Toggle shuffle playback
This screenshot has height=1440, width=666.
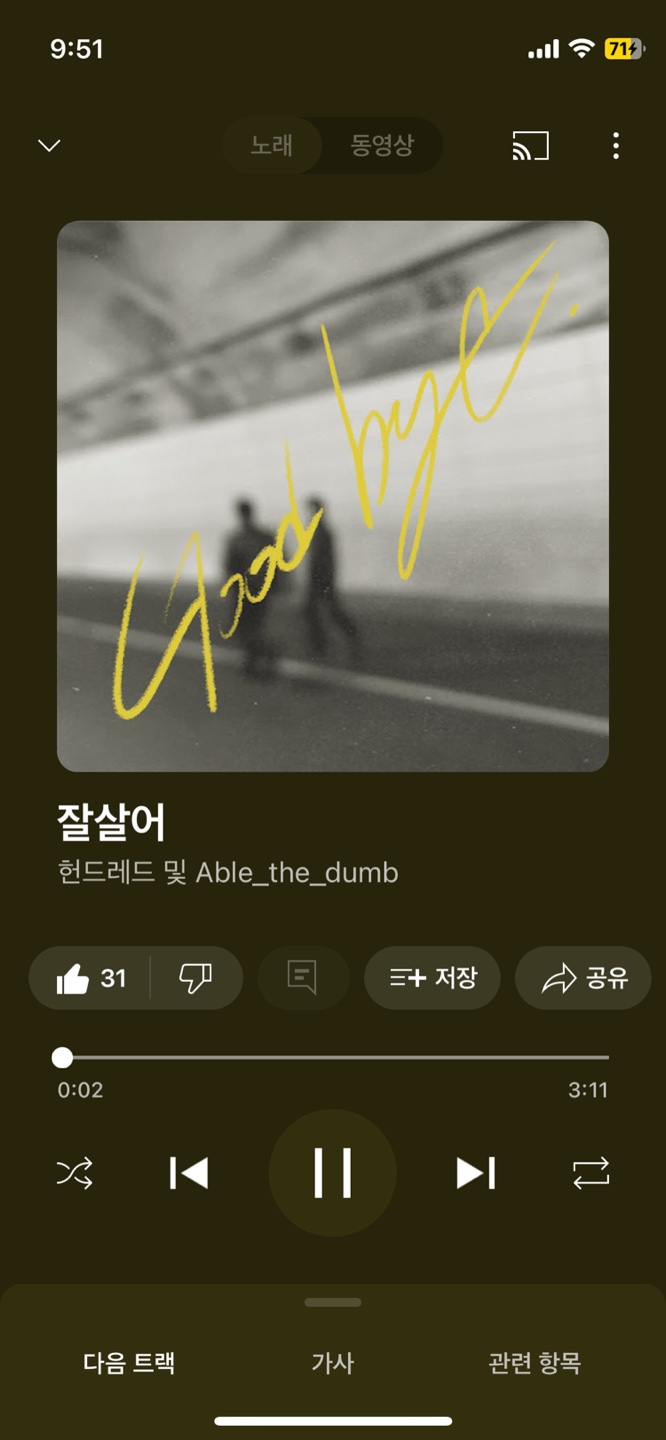pyautogui.click(x=75, y=1172)
